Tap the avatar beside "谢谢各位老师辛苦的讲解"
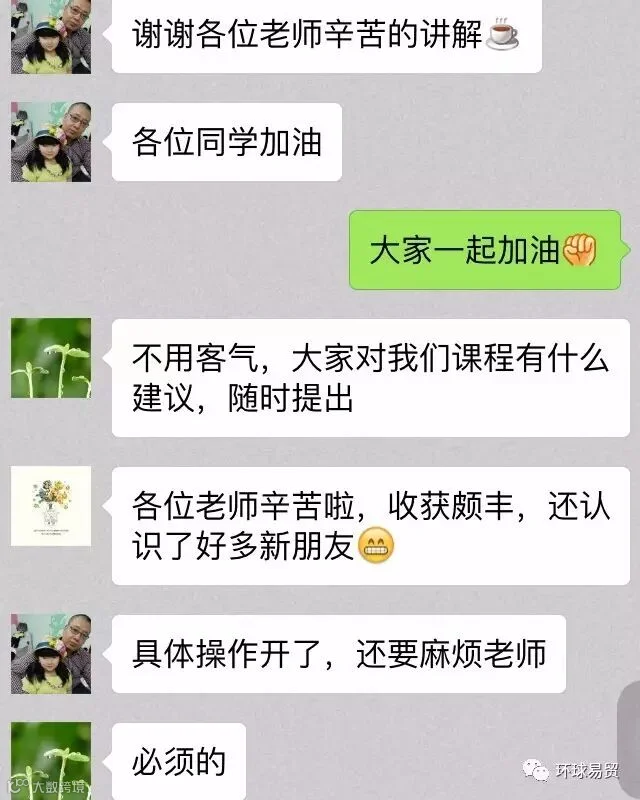The image size is (640, 800). pyautogui.click(x=51, y=37)
